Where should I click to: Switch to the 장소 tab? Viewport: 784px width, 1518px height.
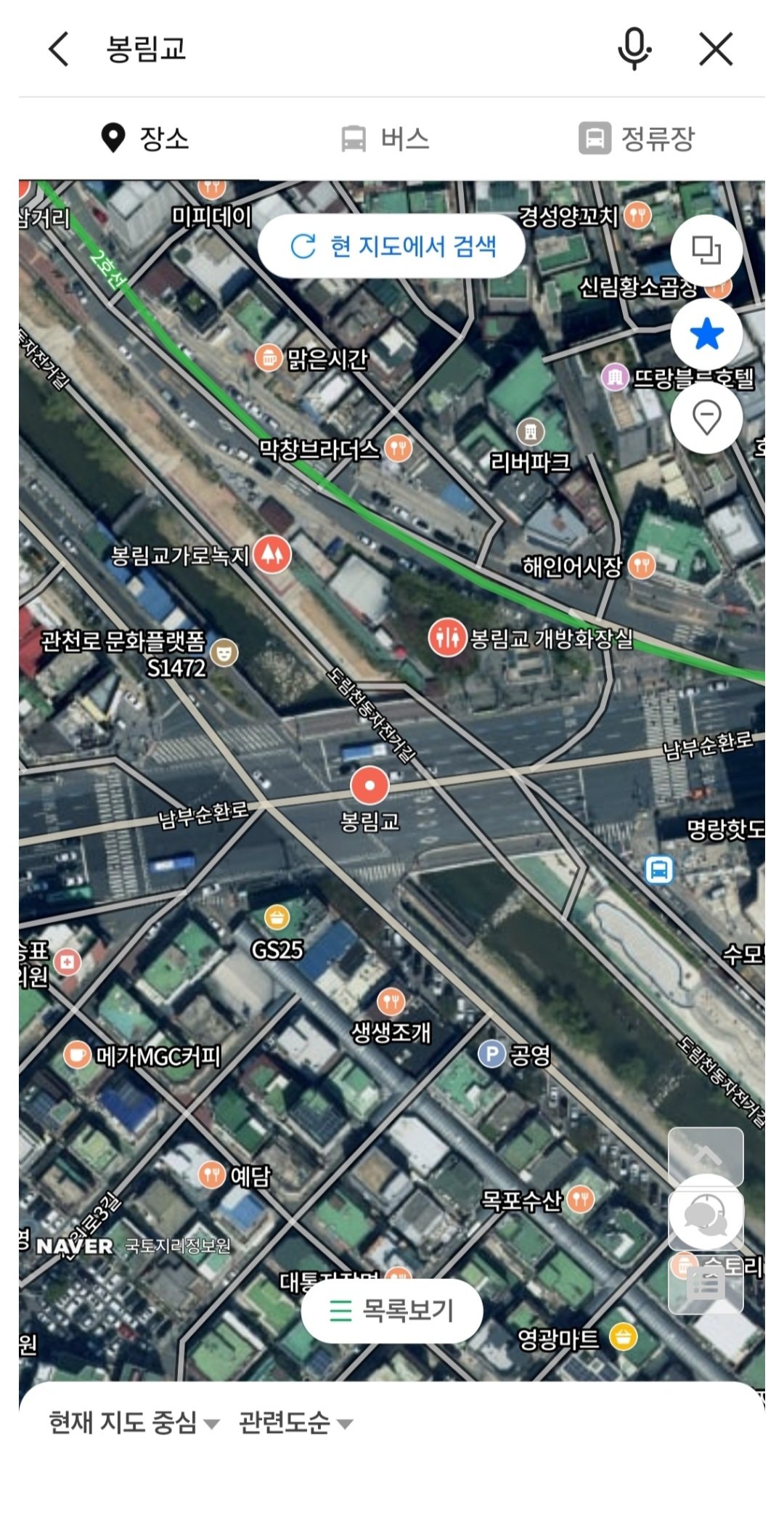click(x=144, y=138)
